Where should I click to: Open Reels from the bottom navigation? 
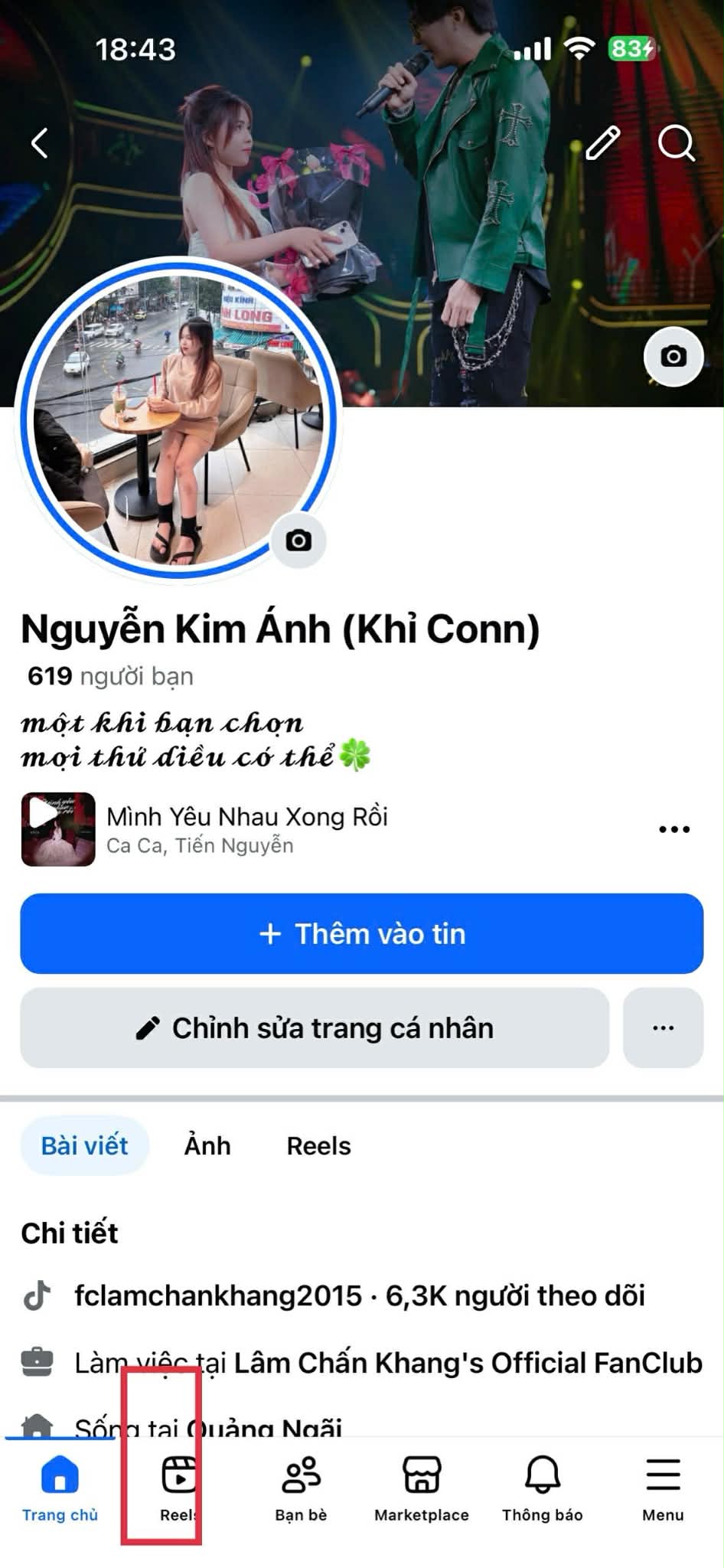pos(179,1488)
